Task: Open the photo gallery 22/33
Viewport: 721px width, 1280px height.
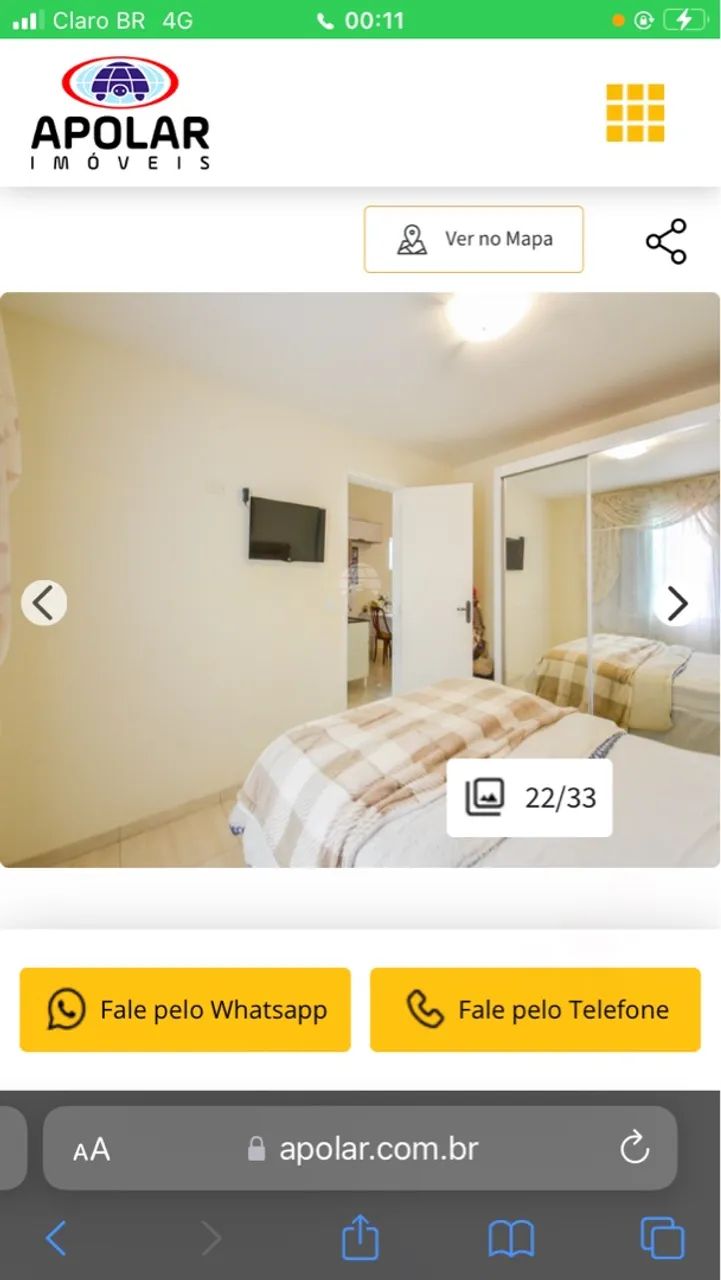Action: pyautogui.click(x=529, y=797)
